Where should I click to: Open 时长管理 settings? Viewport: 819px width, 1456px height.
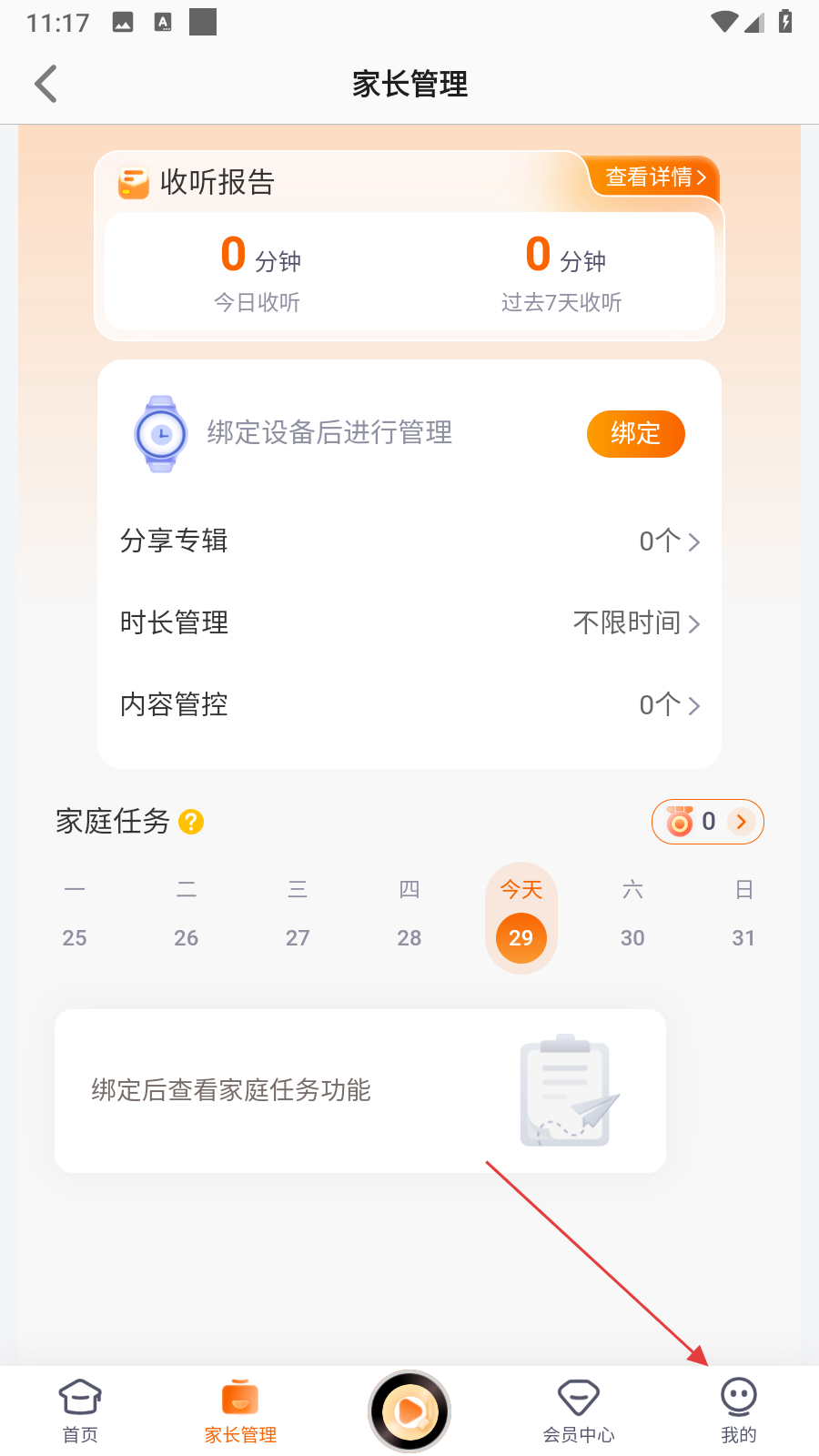tap(409, 623)
